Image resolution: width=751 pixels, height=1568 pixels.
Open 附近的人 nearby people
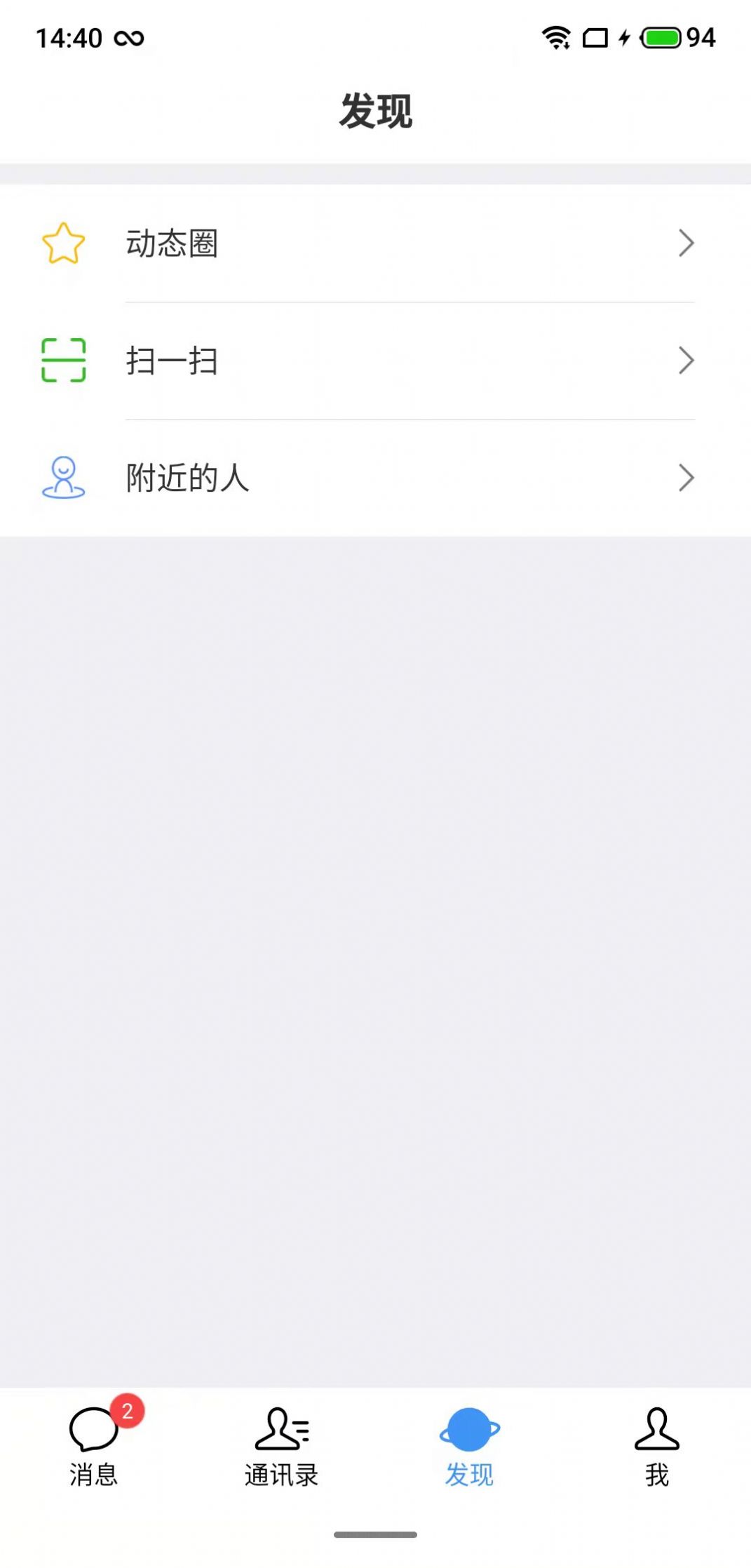[x=375, y=478]
